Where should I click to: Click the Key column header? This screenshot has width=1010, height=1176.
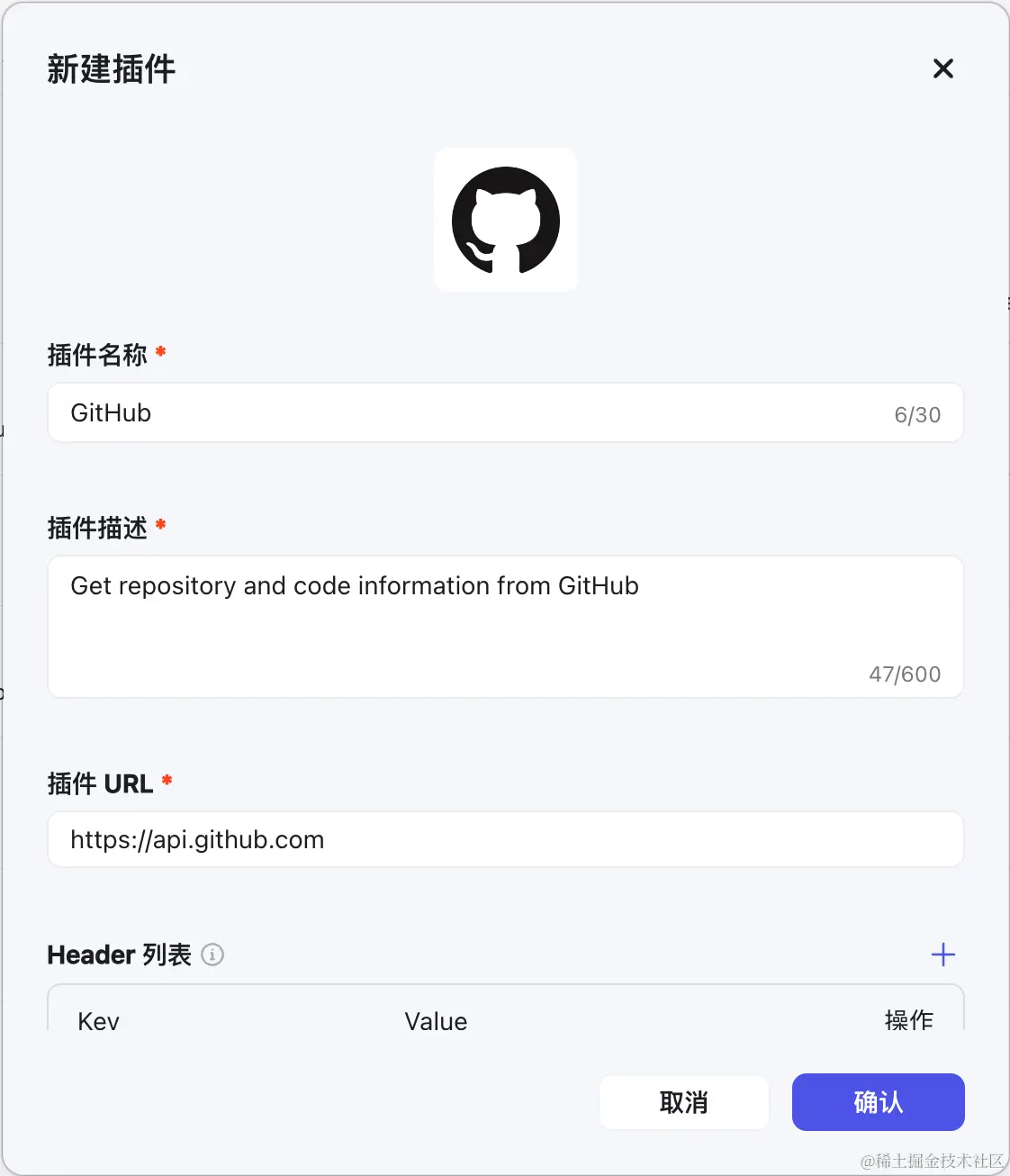coord(97,1021)
